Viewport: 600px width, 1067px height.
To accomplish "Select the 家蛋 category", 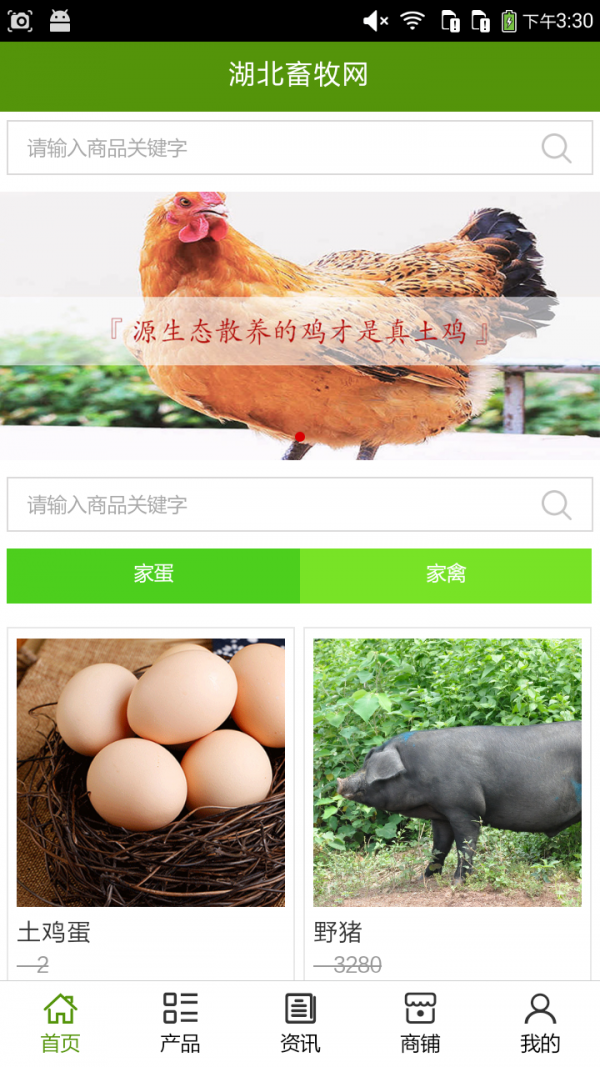I will click(153, 575).
